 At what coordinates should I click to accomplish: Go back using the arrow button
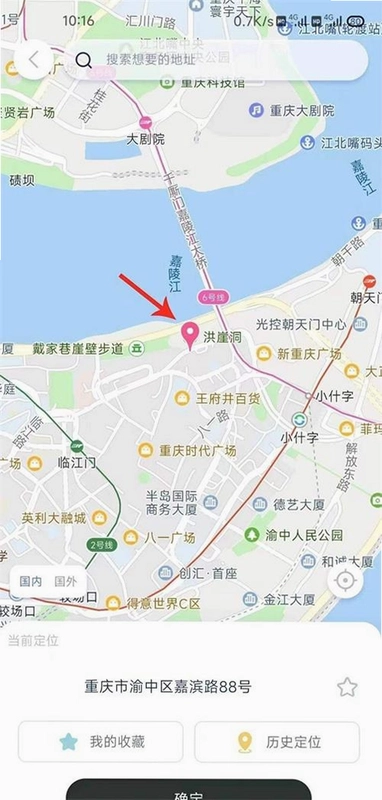pyautogui.click(x=34, y=60)
